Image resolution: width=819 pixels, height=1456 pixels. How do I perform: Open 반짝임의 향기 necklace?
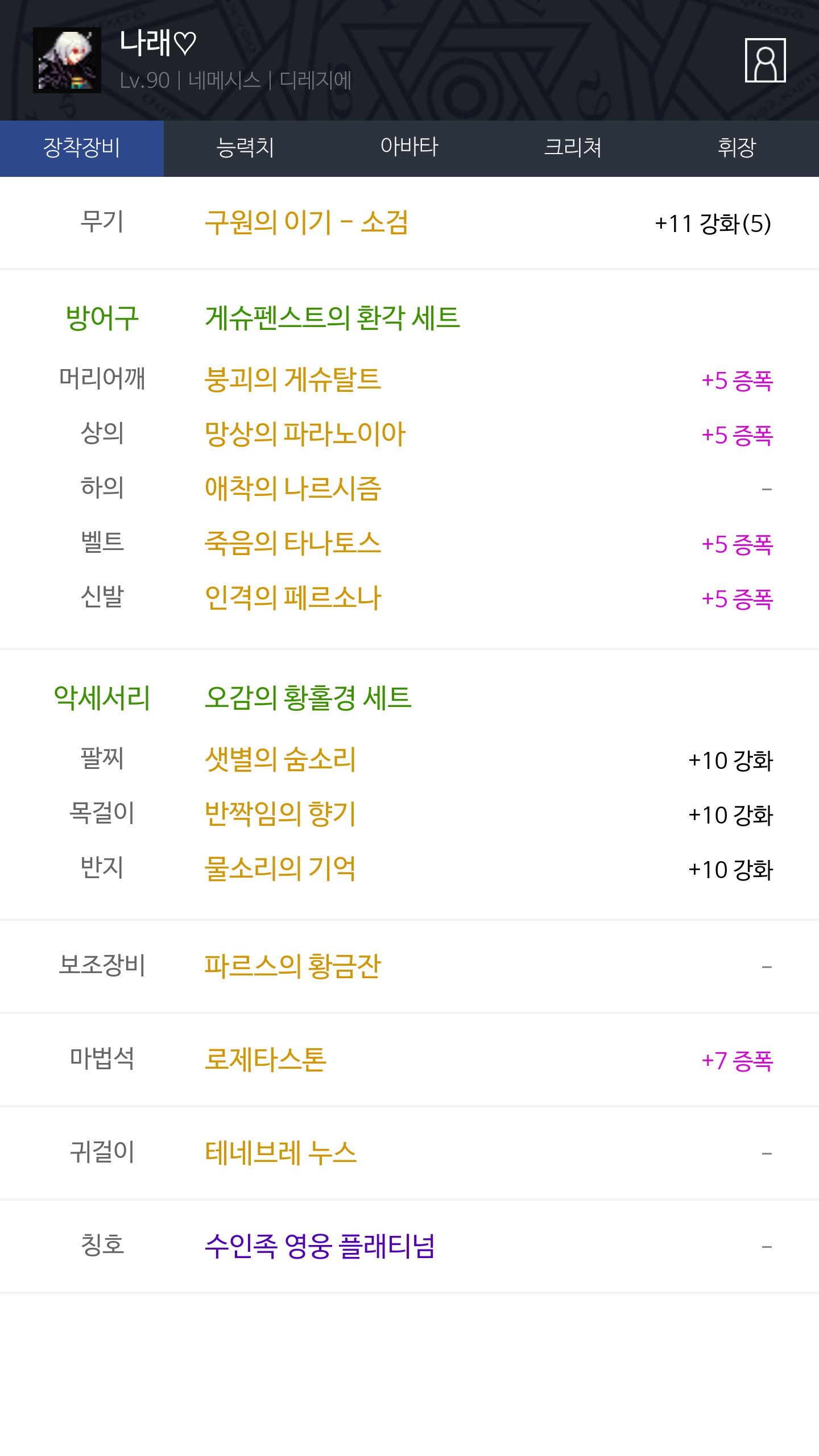(280, 814)
